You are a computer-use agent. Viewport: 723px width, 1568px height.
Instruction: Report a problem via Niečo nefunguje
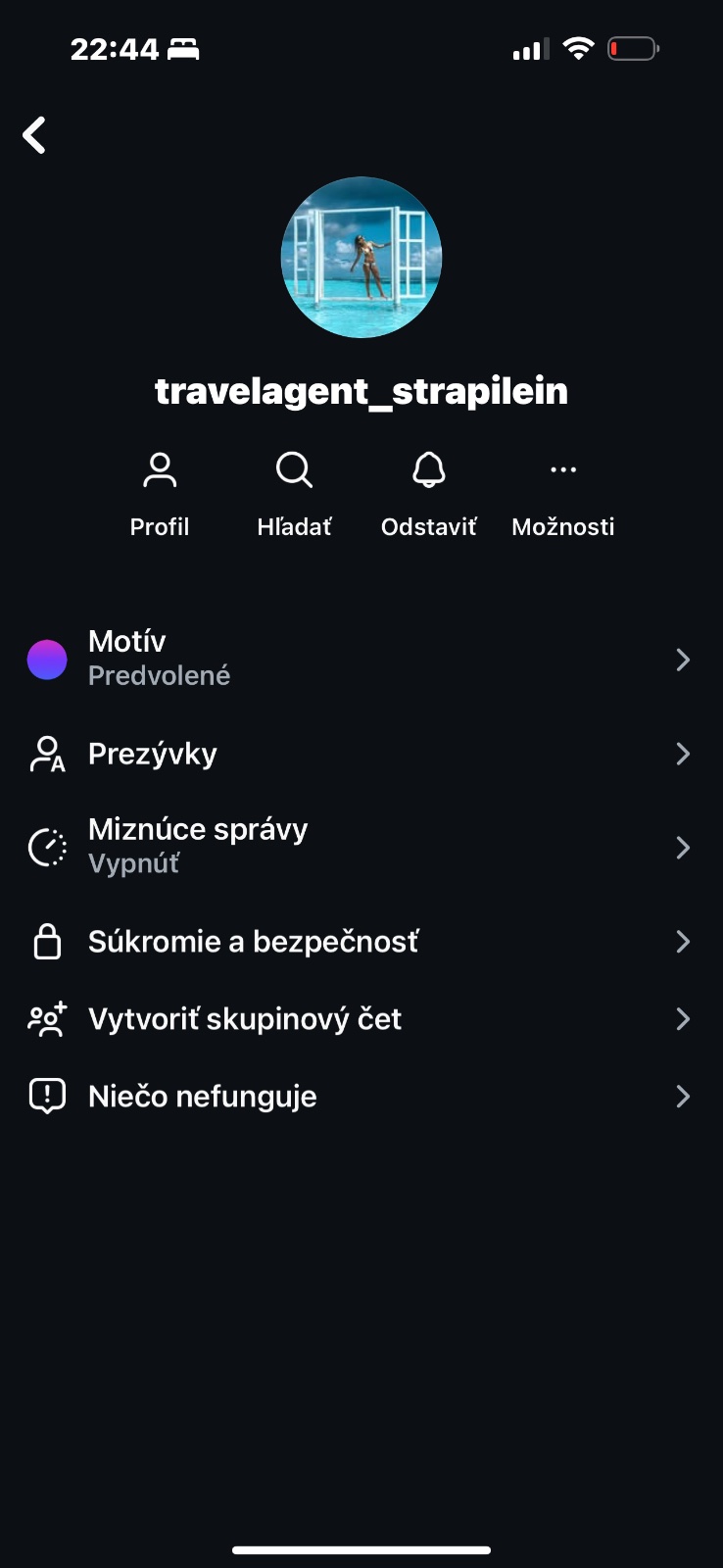[x=361, y=1096]
